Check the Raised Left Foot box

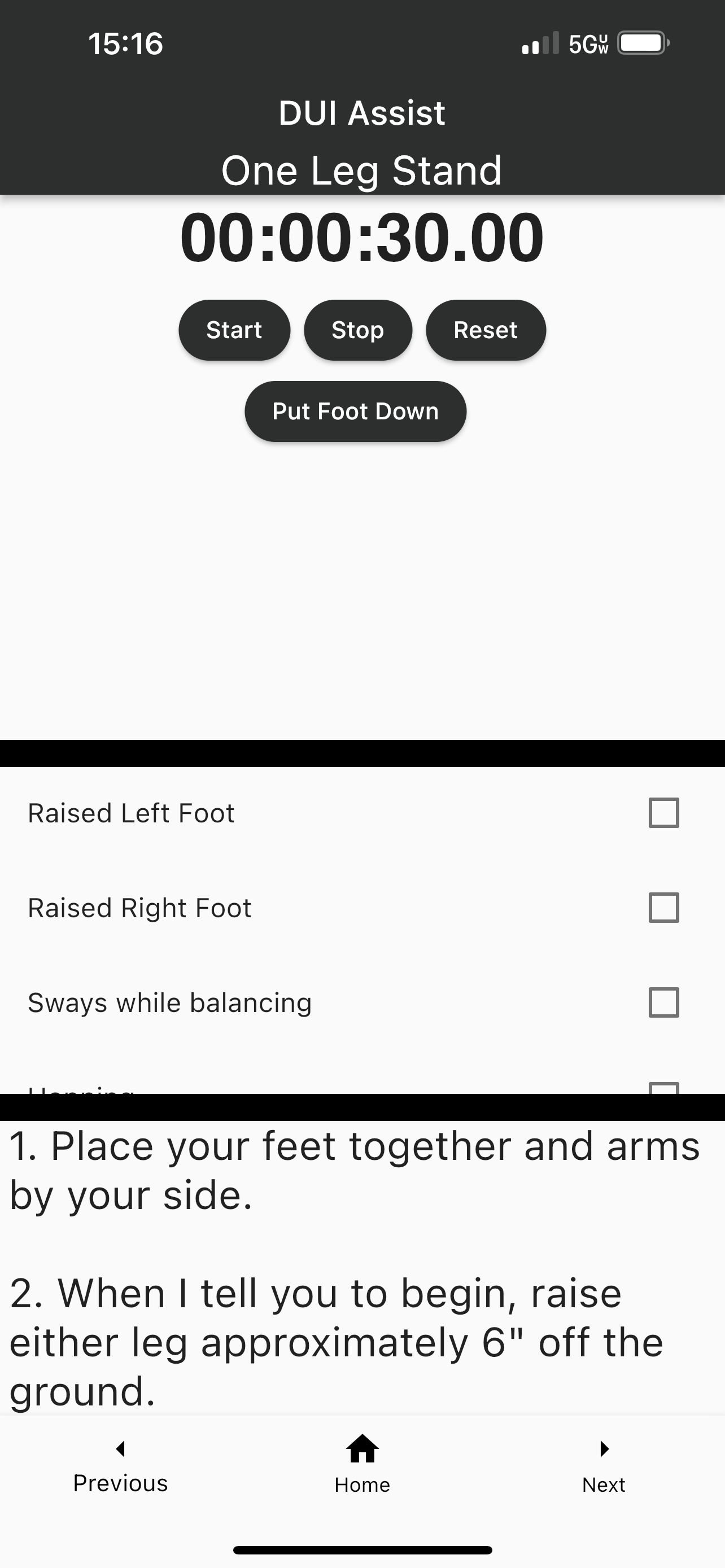[x=663, y=813]
